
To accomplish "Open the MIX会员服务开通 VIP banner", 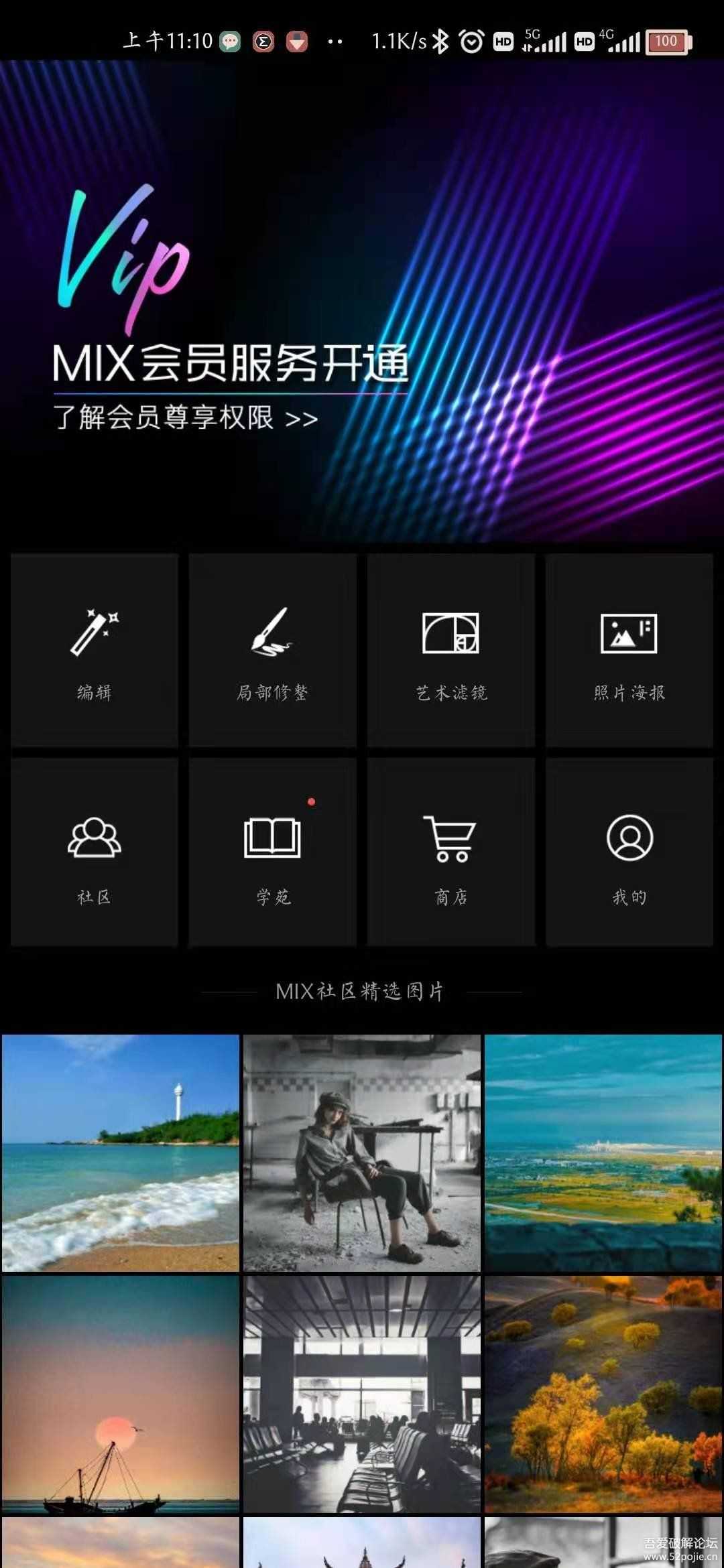I will coord(362,302).
